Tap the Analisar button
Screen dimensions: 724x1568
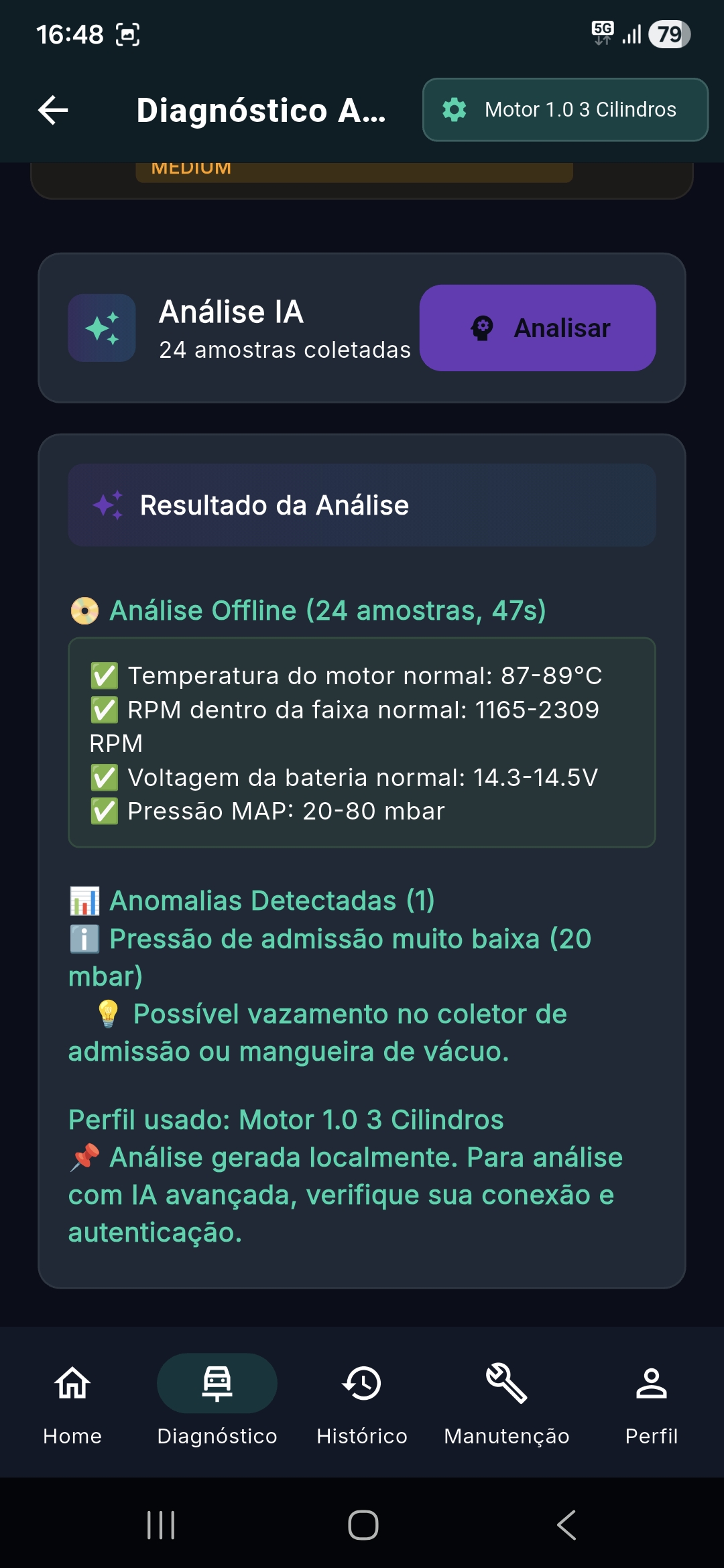(x=538, y=328)
